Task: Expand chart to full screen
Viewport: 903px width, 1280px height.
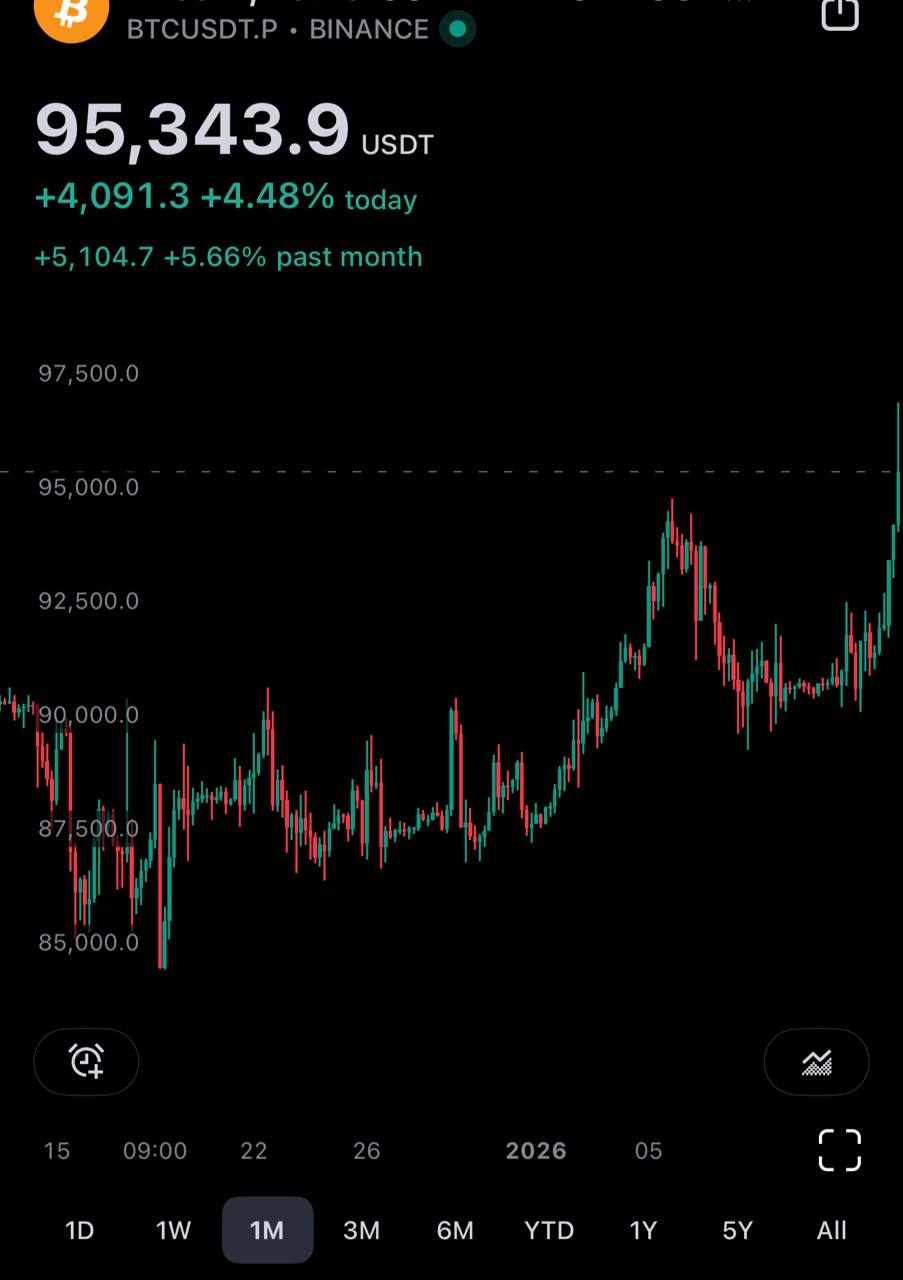Action: click(x=839, y=1150)
